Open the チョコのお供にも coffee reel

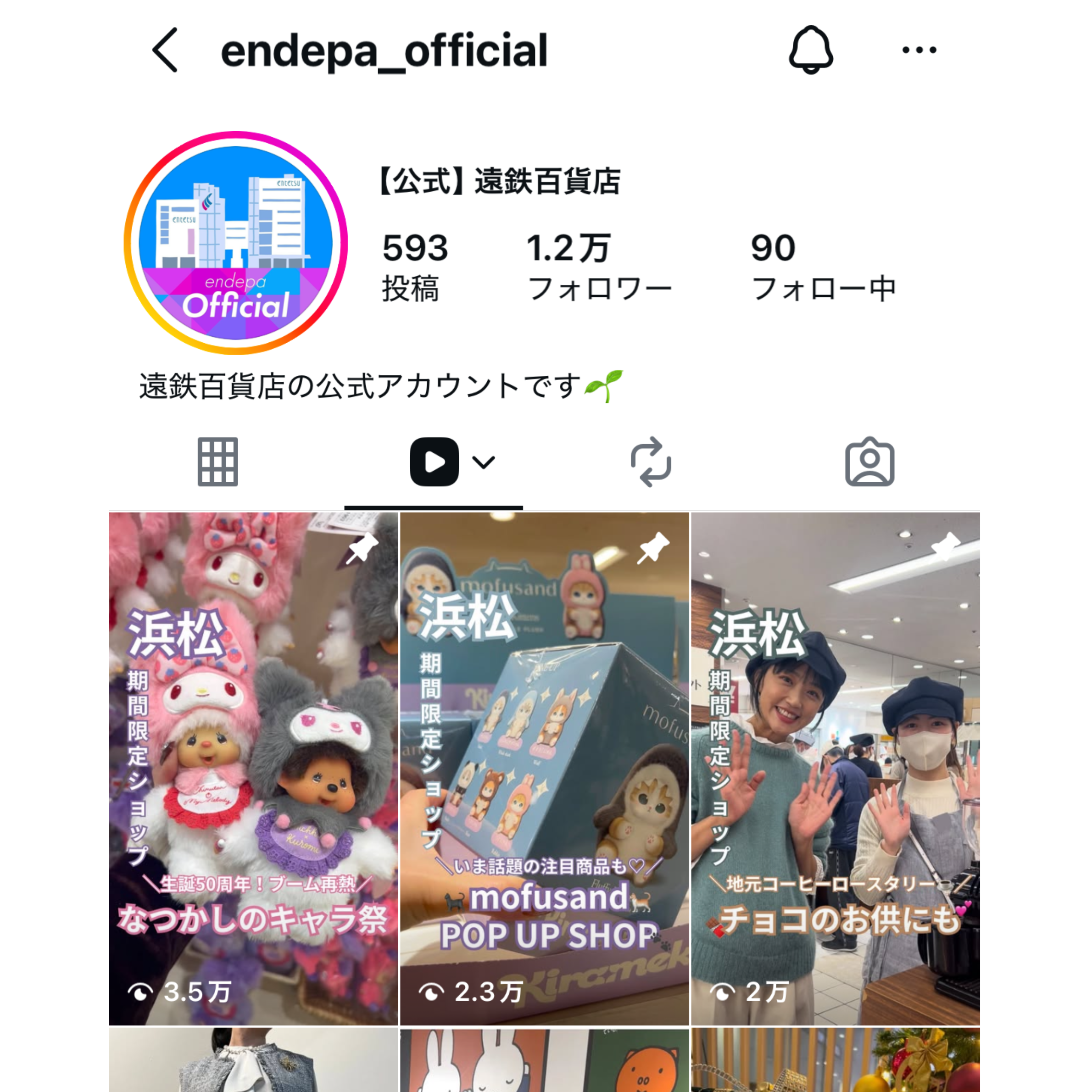pos(836,769)
